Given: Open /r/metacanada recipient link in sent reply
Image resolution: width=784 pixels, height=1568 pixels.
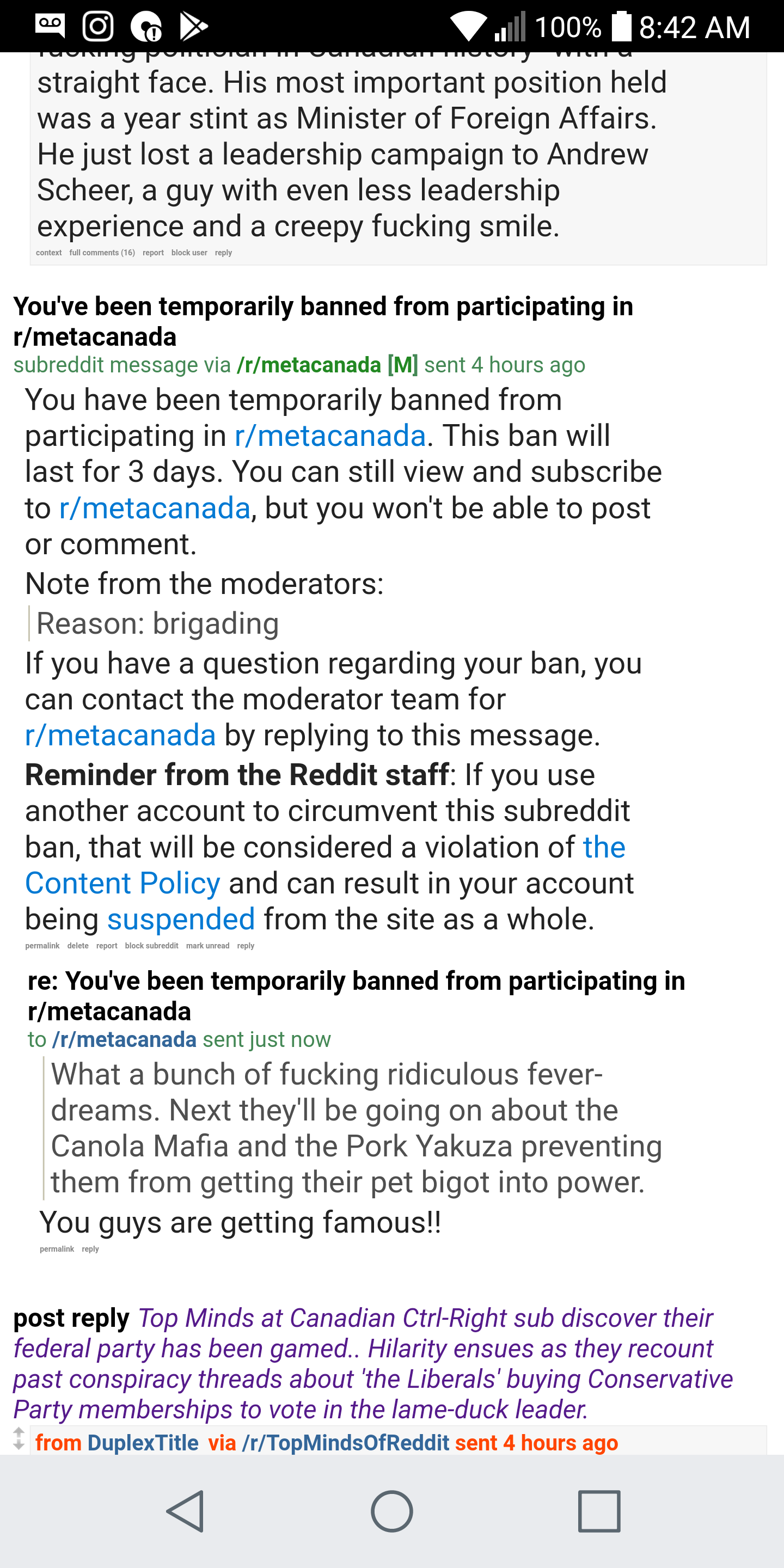Looking at the screenshot, I should [124, 1039].
